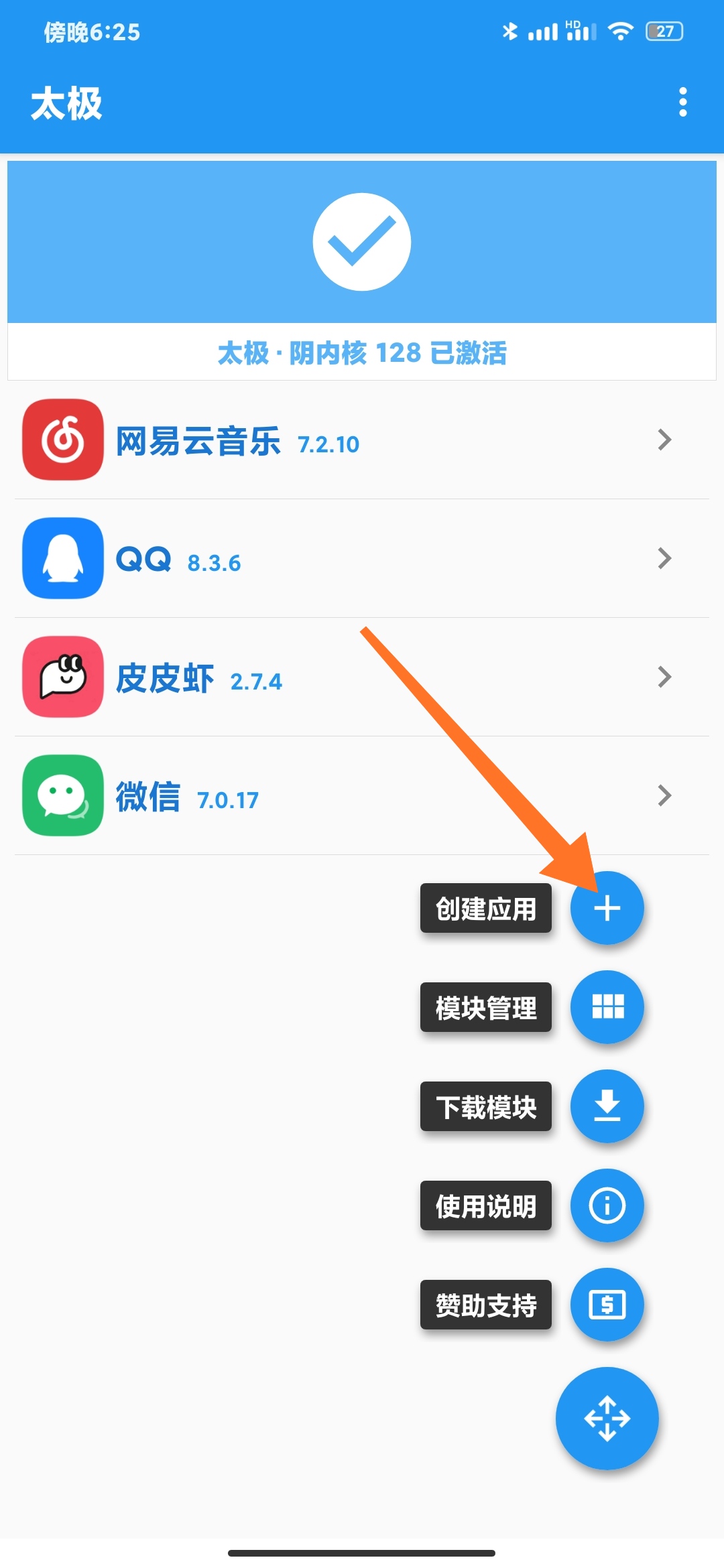The image size is (724, 1568).
Task: Open the 微信 app entry
Action: point(362,795)
